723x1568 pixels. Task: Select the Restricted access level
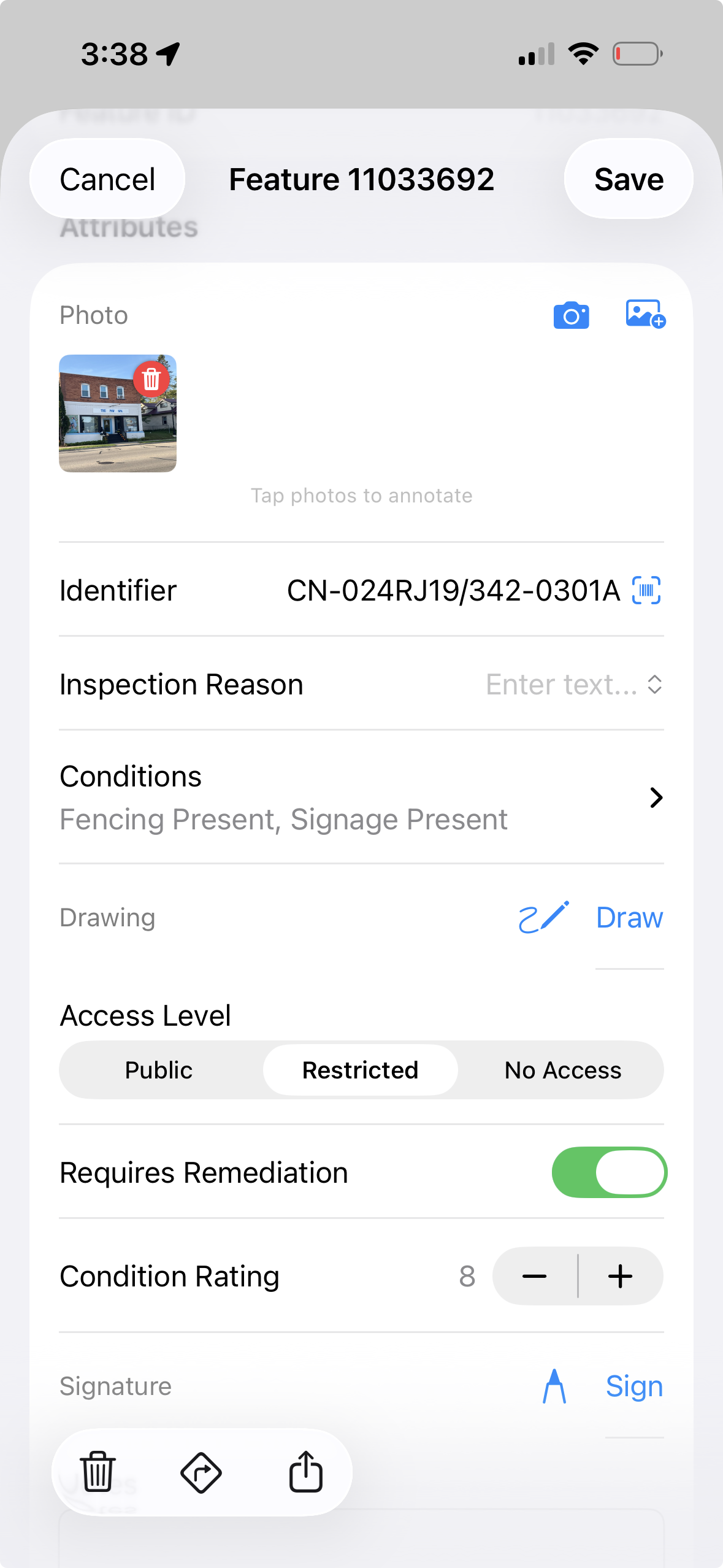(x=359, y=1070)
